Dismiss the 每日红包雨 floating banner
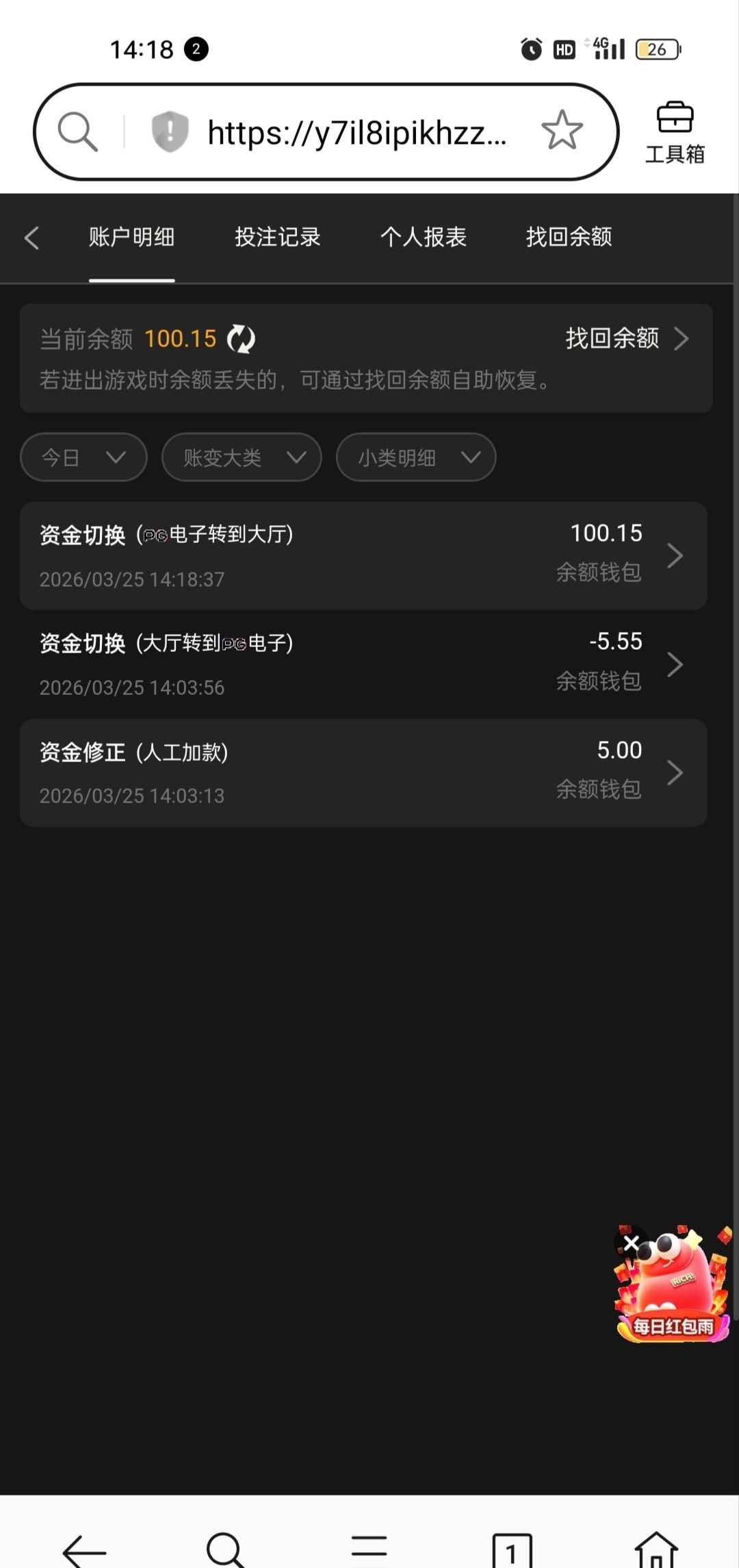739x1568 pixels. 632,1242
